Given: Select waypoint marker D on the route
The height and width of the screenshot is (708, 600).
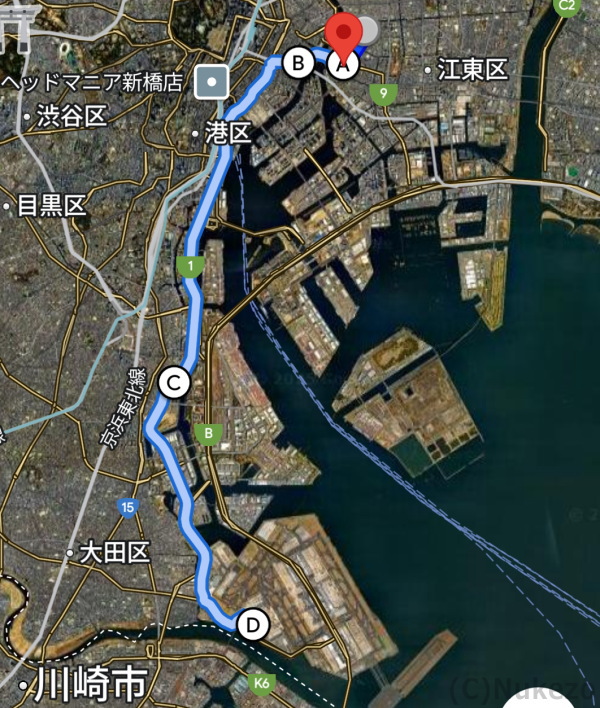Looking at the screenshot, I should pos(254,626).
